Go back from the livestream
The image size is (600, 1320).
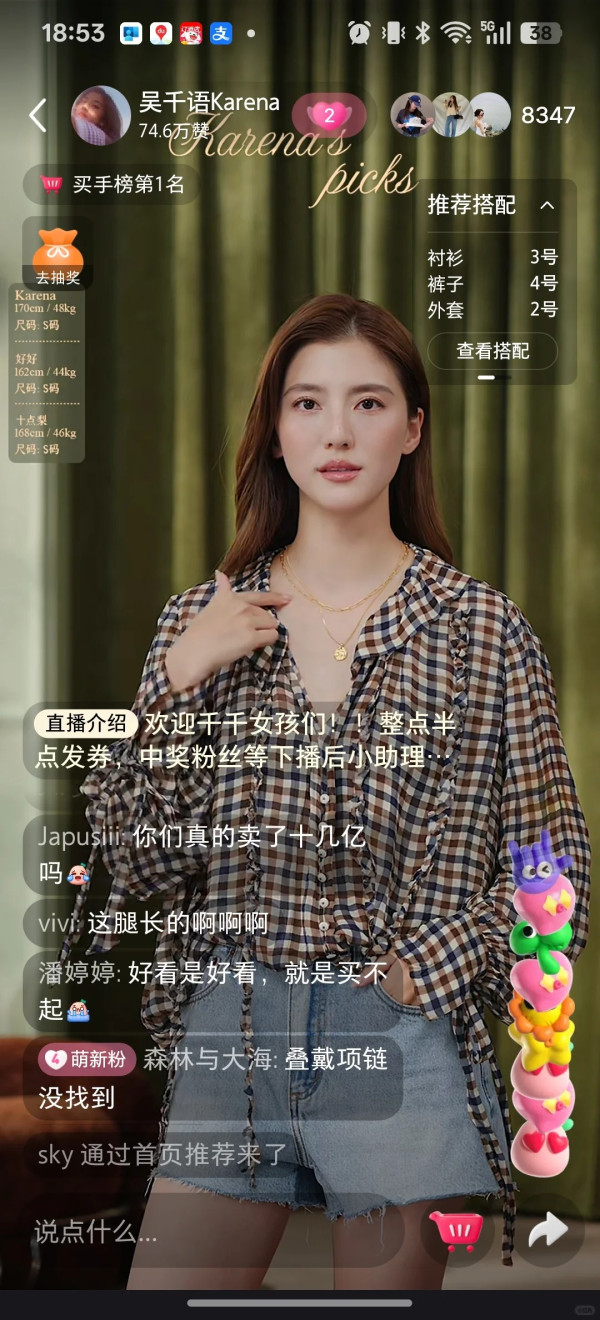37,116
